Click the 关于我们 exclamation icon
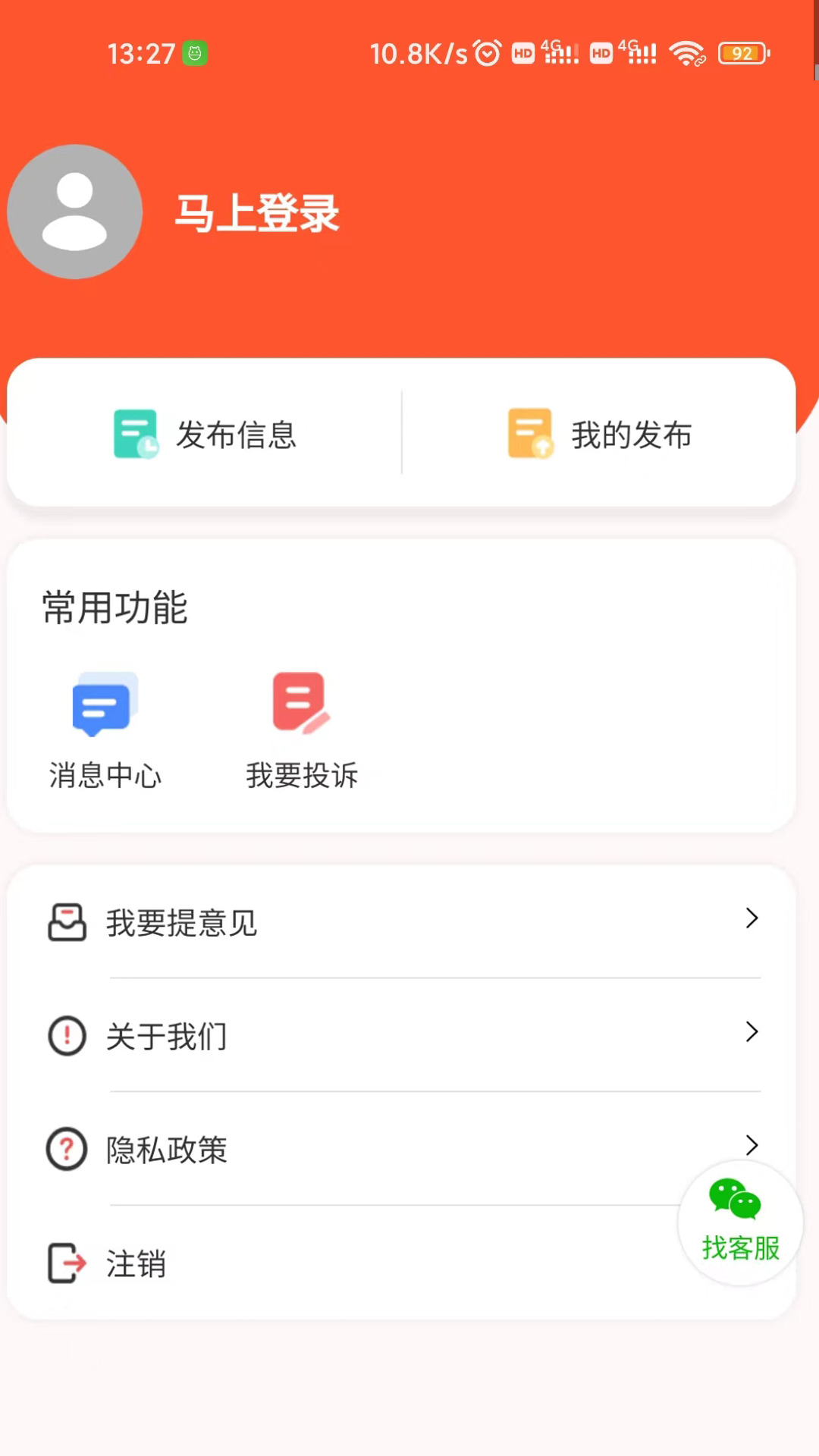This screenshot has height=1456, width=819. click(67, 1036)
